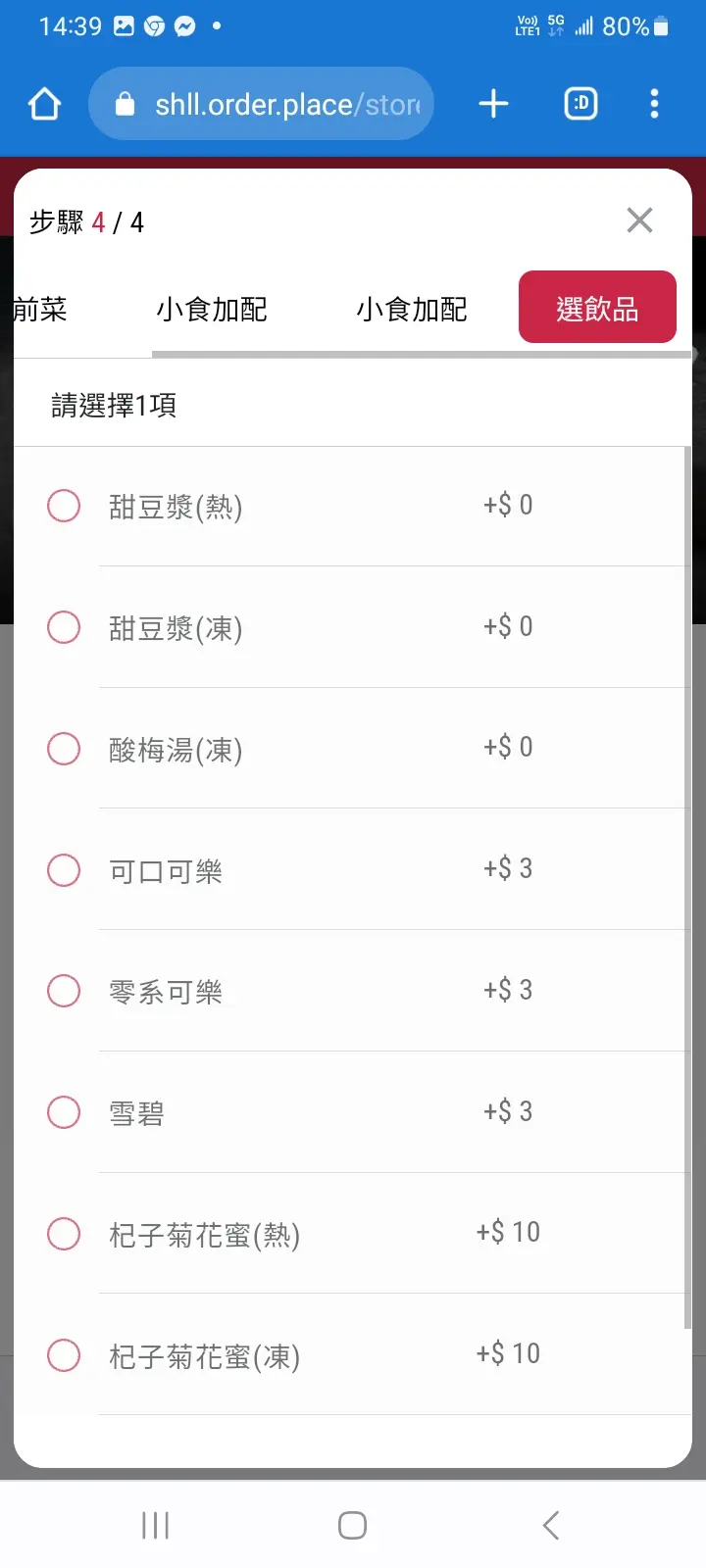
Task: Open recent apps from navigation bar
Action: 155,1525
